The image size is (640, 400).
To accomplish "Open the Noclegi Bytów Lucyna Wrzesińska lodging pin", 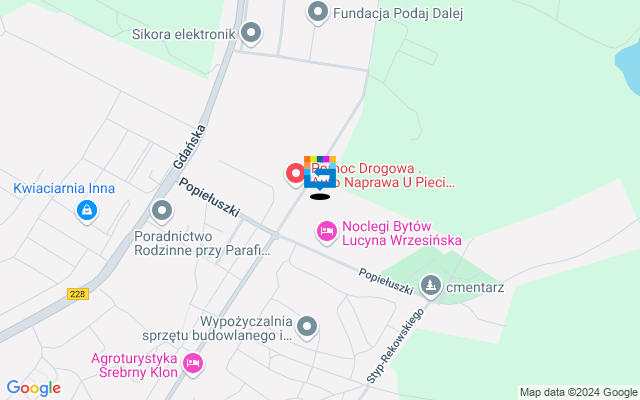I will tap(326, 233).
